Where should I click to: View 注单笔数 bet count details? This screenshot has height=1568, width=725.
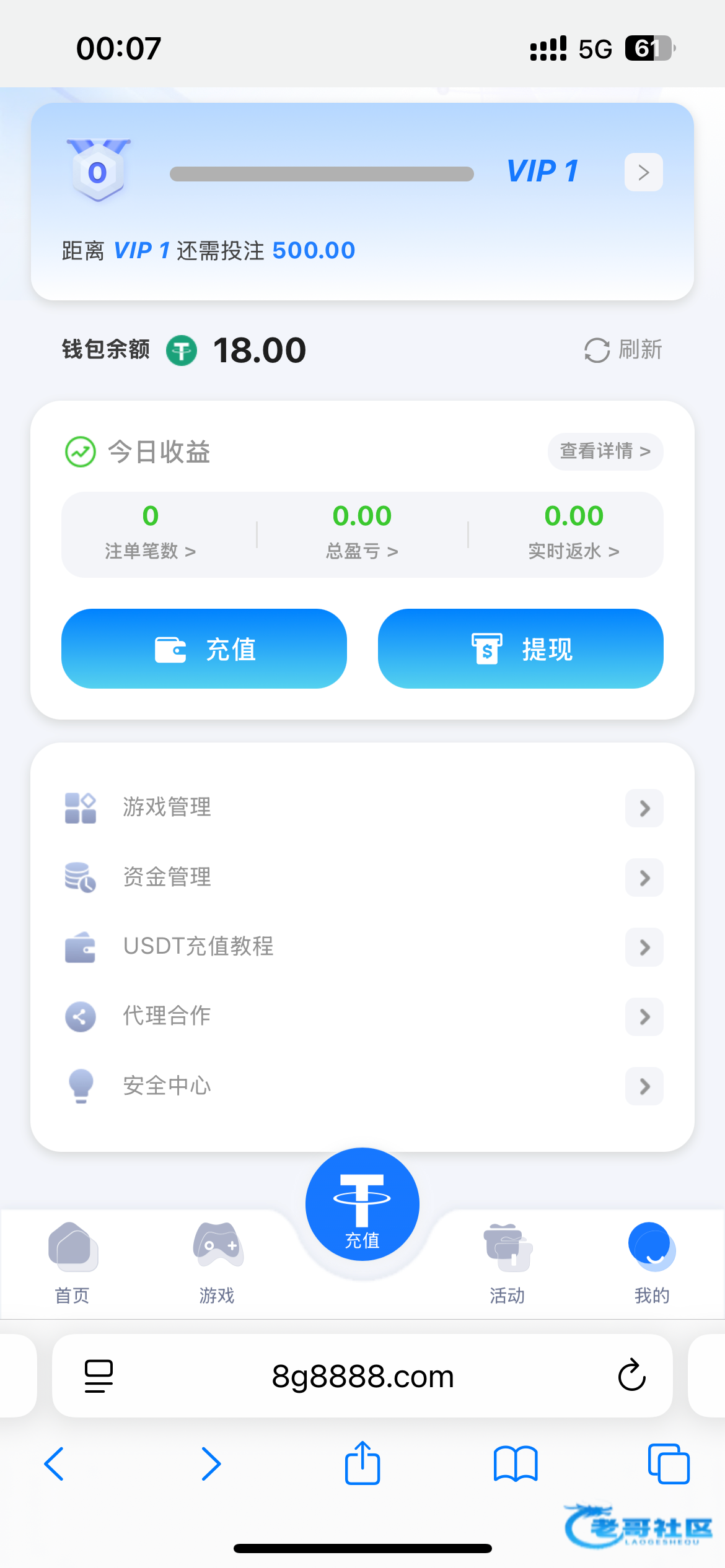[150, 534]
